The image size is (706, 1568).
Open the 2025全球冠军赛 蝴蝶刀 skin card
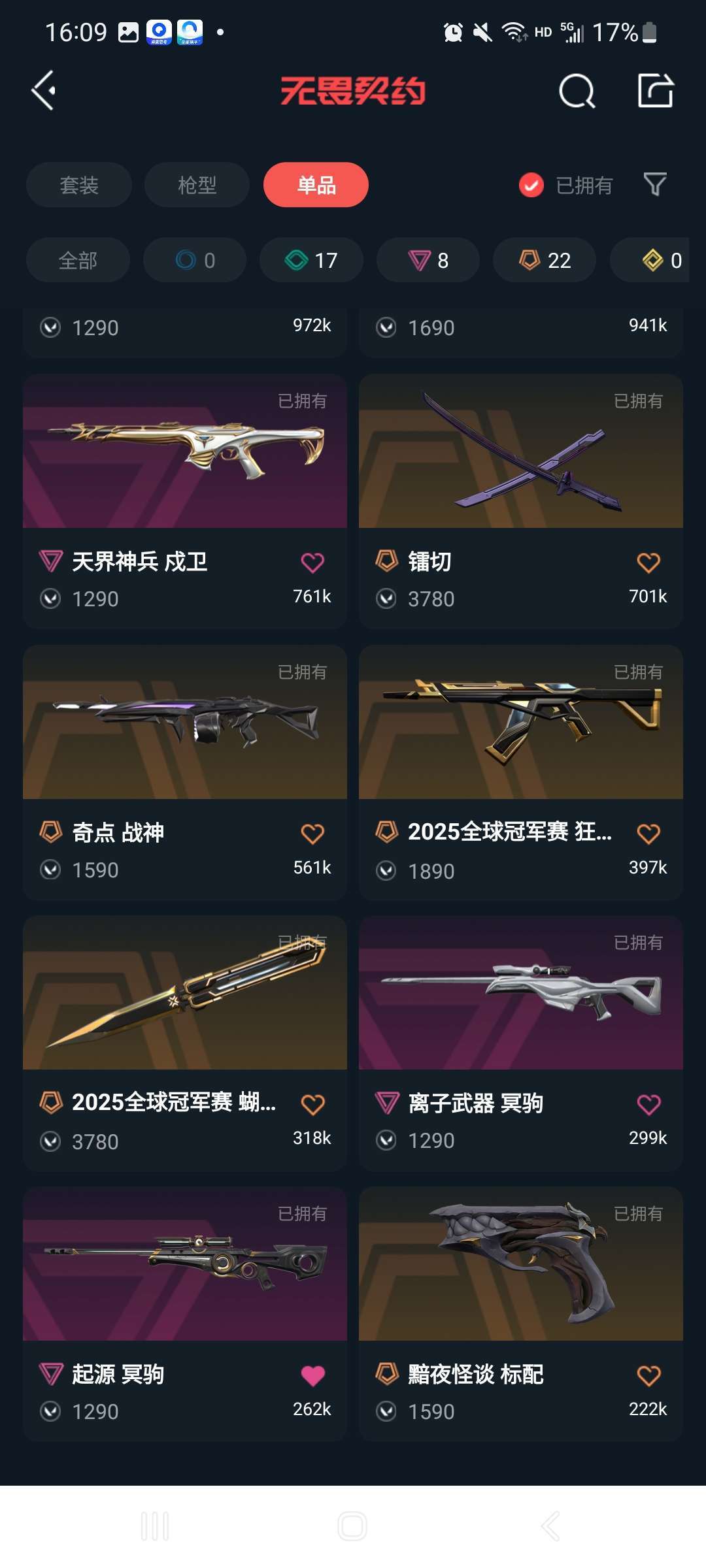[185, 1043]
